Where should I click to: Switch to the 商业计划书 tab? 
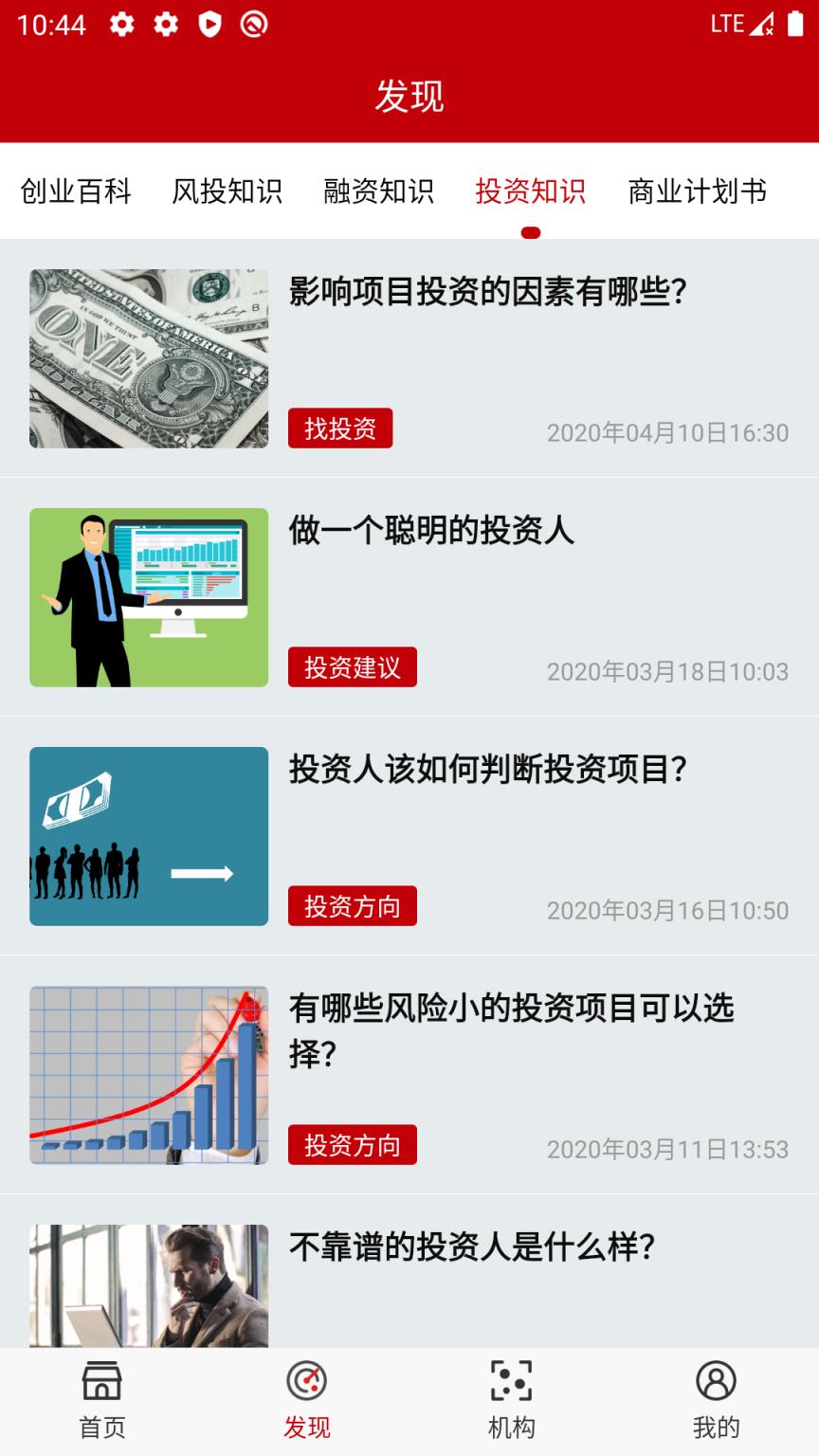[697, 191]
